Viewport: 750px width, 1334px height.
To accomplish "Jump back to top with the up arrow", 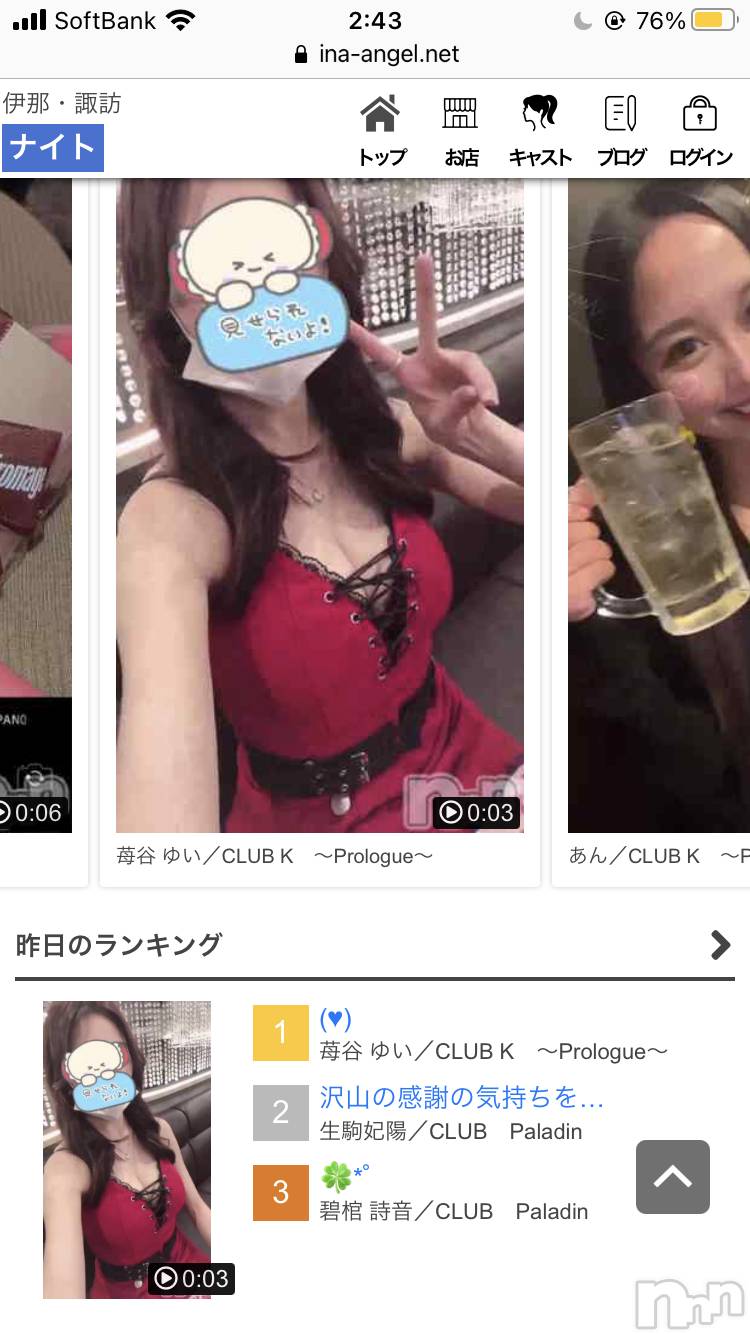I will [x=672, y=1177].
